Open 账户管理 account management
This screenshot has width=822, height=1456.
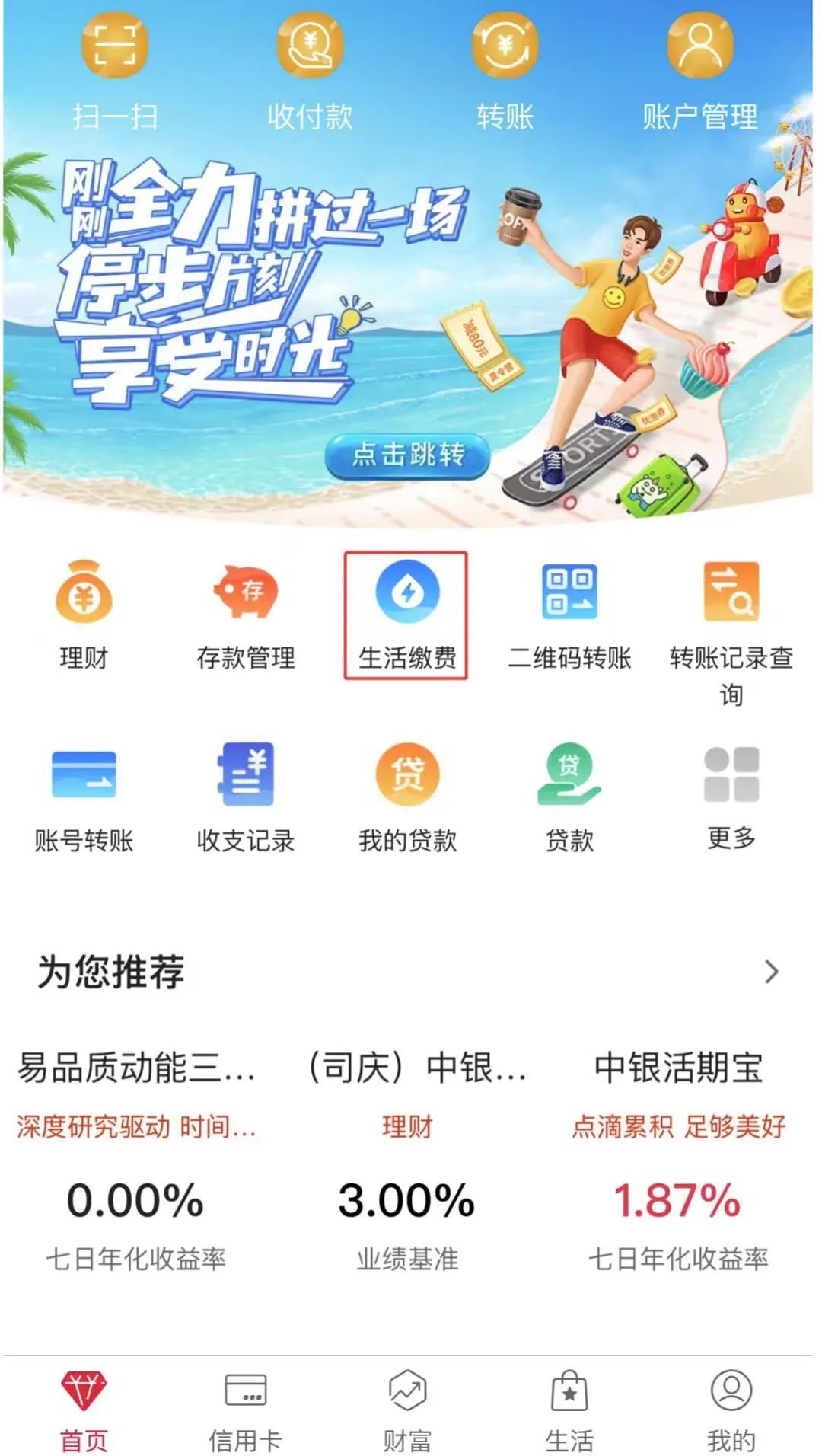tap(700, 69)
